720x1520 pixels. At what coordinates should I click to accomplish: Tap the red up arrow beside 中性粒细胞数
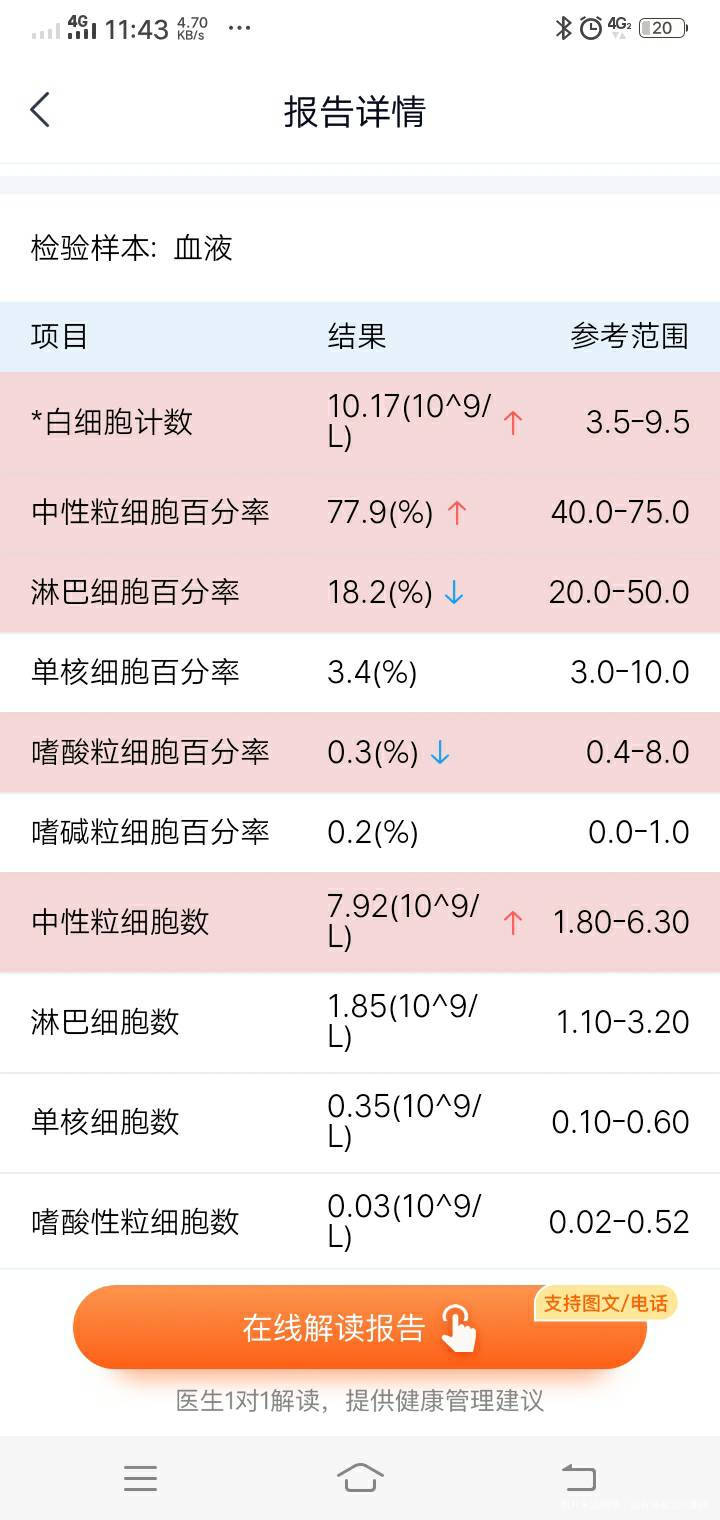point(513,923)
